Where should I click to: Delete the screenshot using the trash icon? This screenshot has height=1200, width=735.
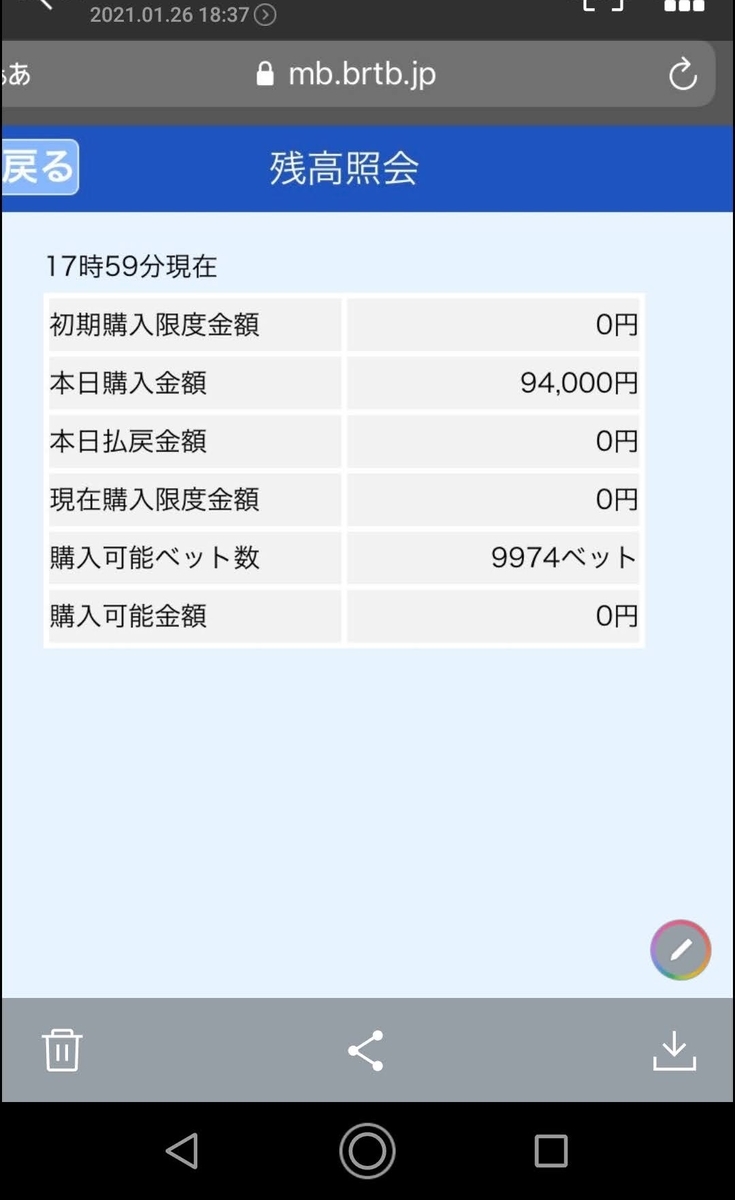point(62,1050)
